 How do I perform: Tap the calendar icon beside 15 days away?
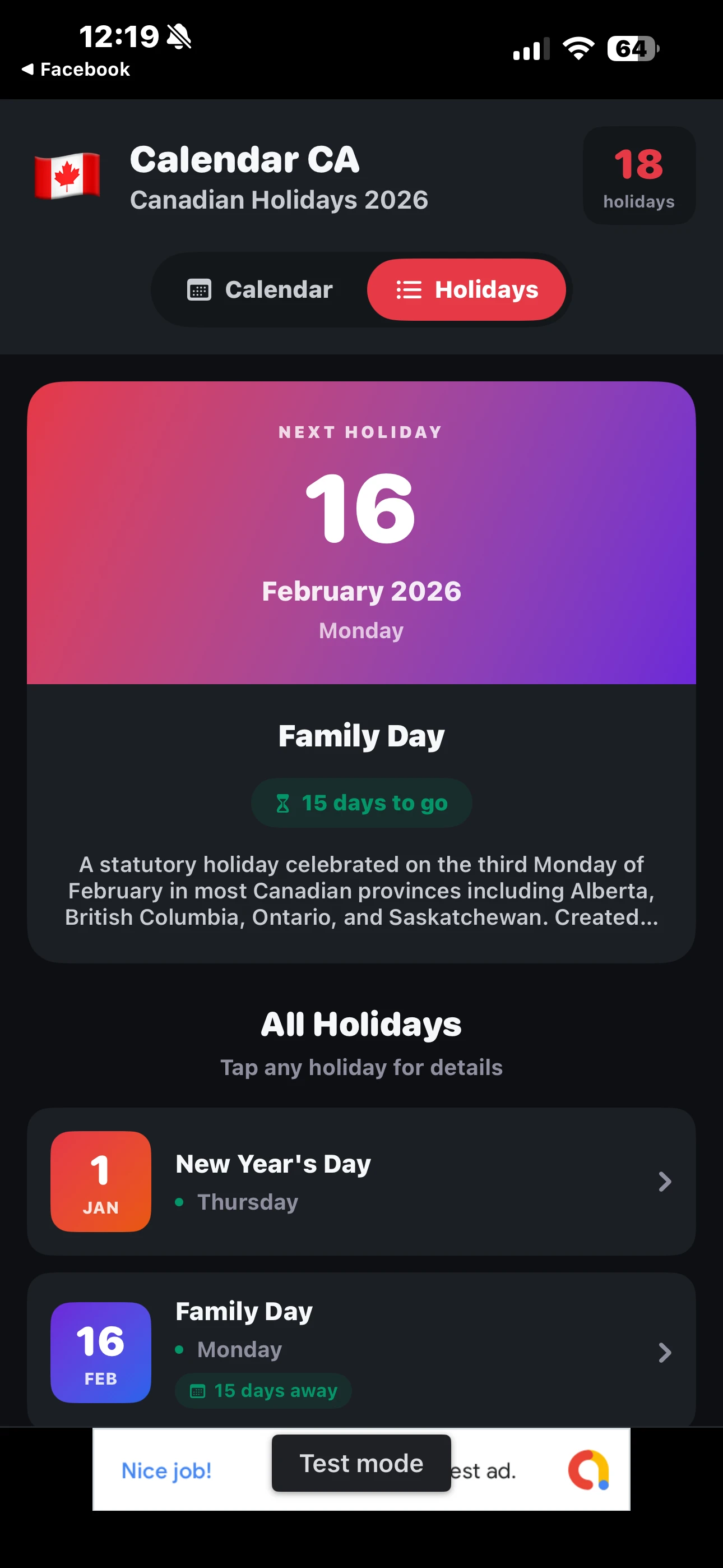[x=198, y=1391]
